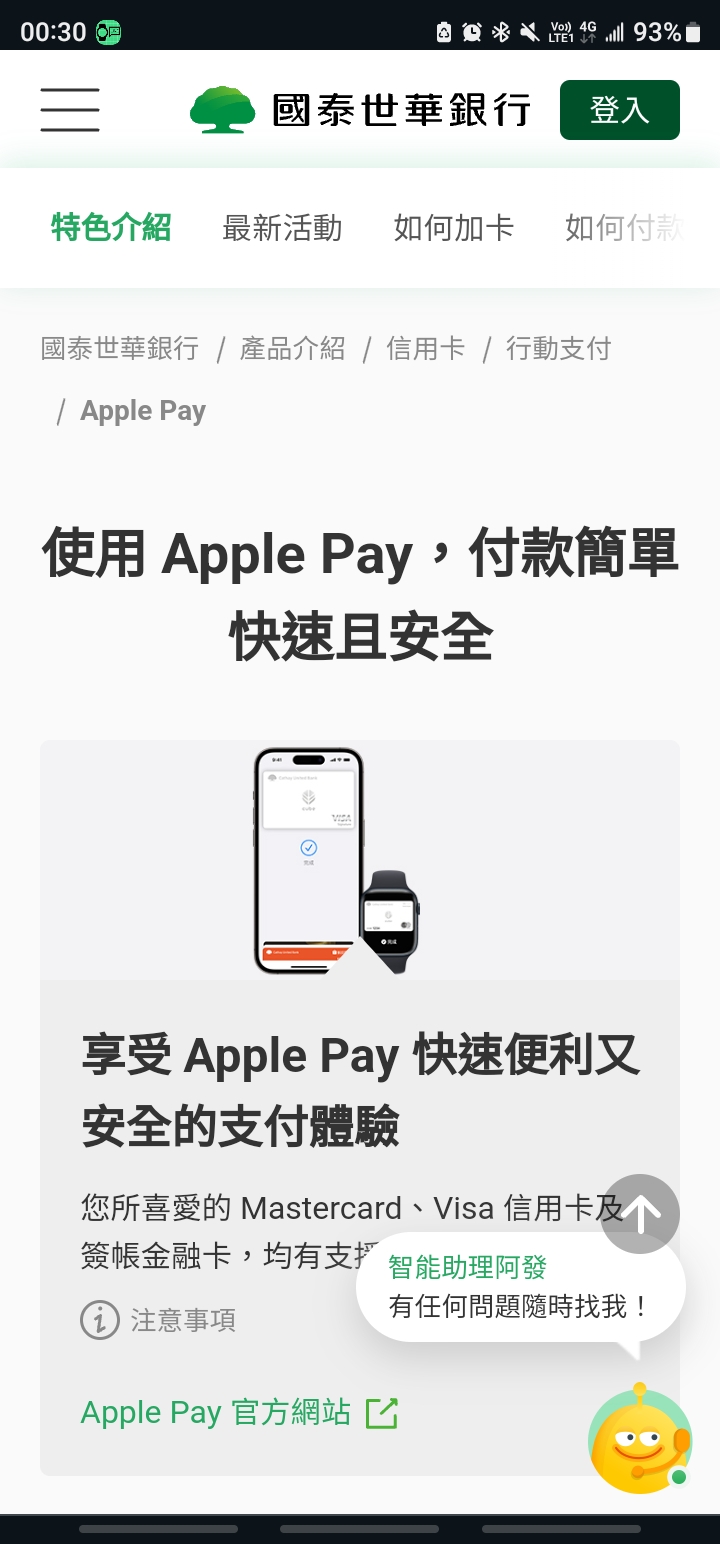Switch to the 特色介紹 tab
The width and height of the screenshot is (720, 1544).
111,228
